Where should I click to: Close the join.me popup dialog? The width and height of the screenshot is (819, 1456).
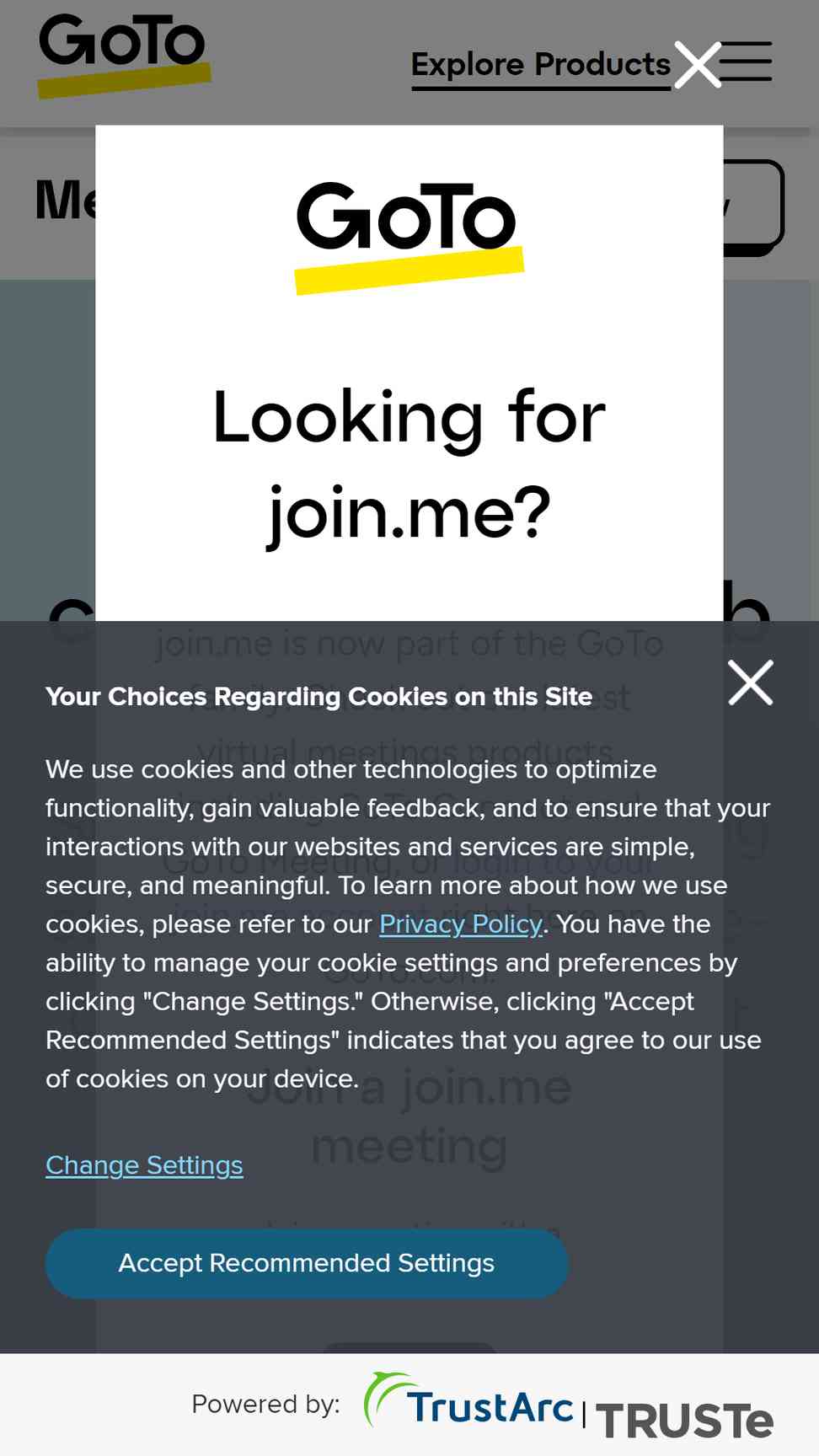pos(698,65)
